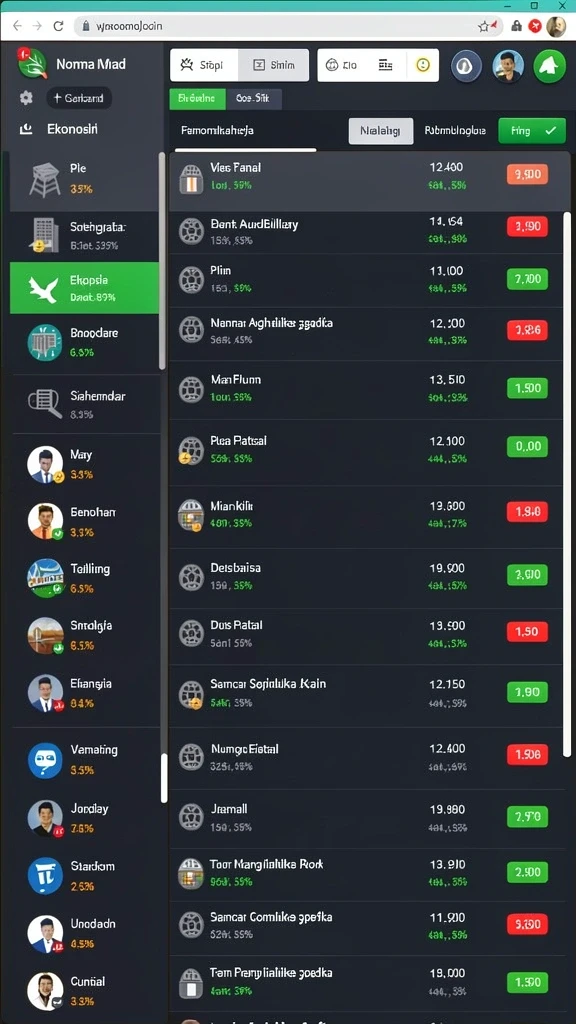Viewport: 576px width, 1024px height.
Task: Switch to the Famomikahaja tab
Action: (x=217, y=130)
